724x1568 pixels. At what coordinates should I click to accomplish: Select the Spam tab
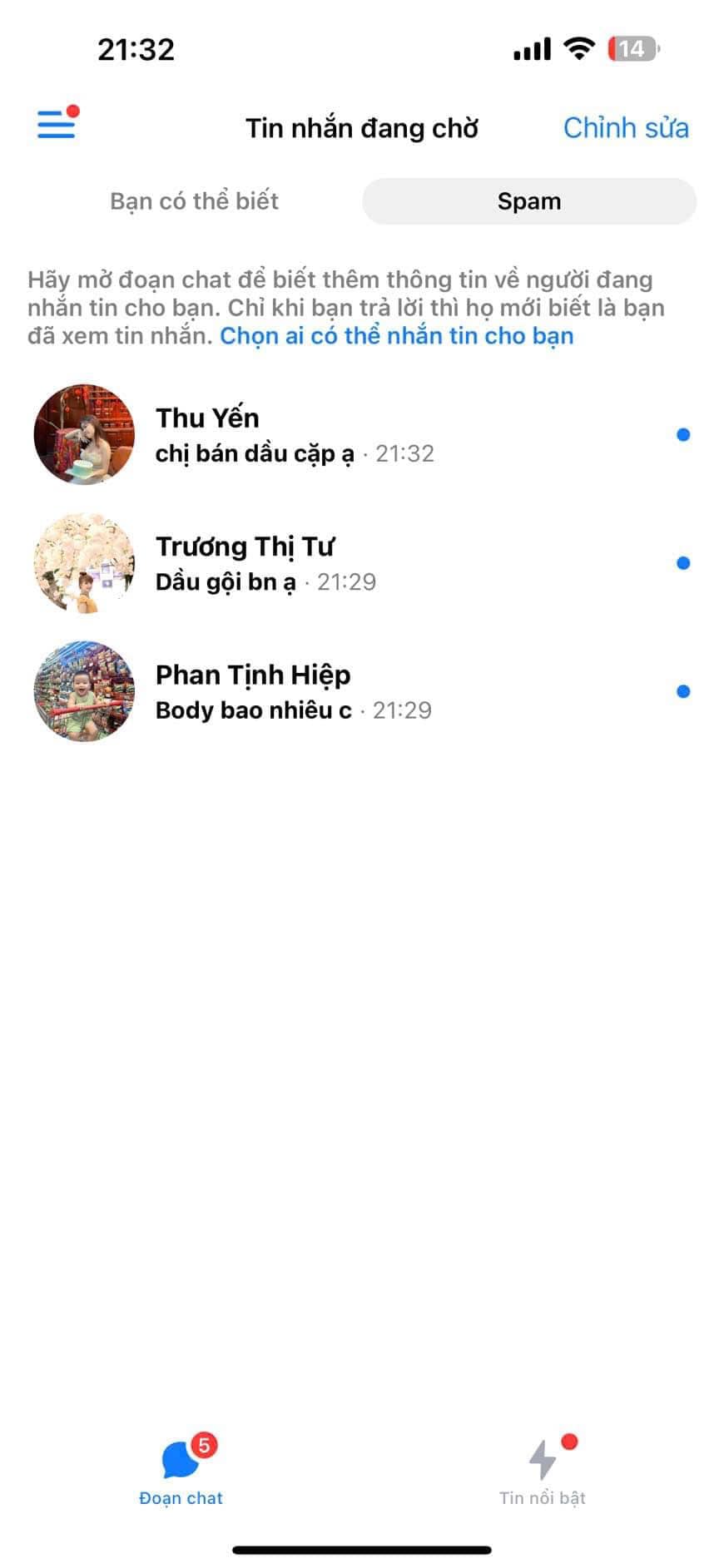click(x=528, y=201)
